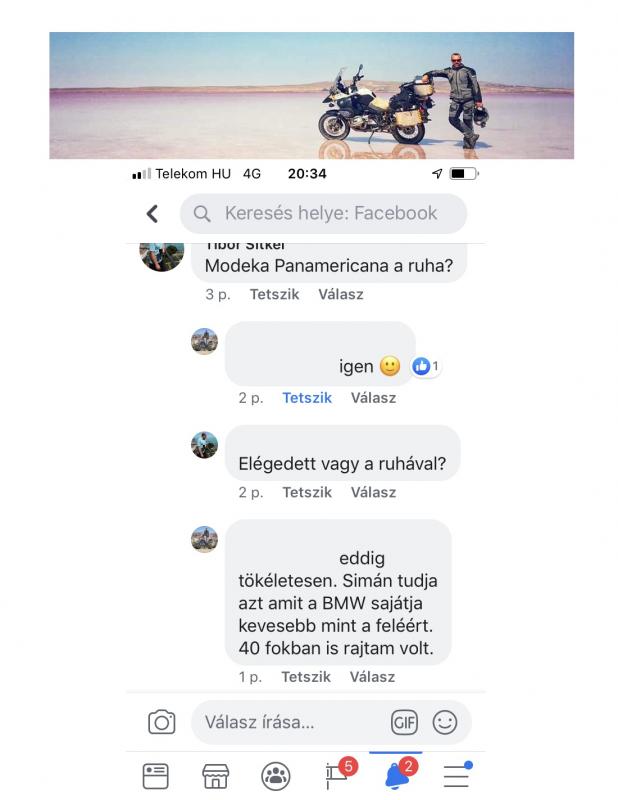
Task: Open the GIF picker
Action: (x=404, y=722)
